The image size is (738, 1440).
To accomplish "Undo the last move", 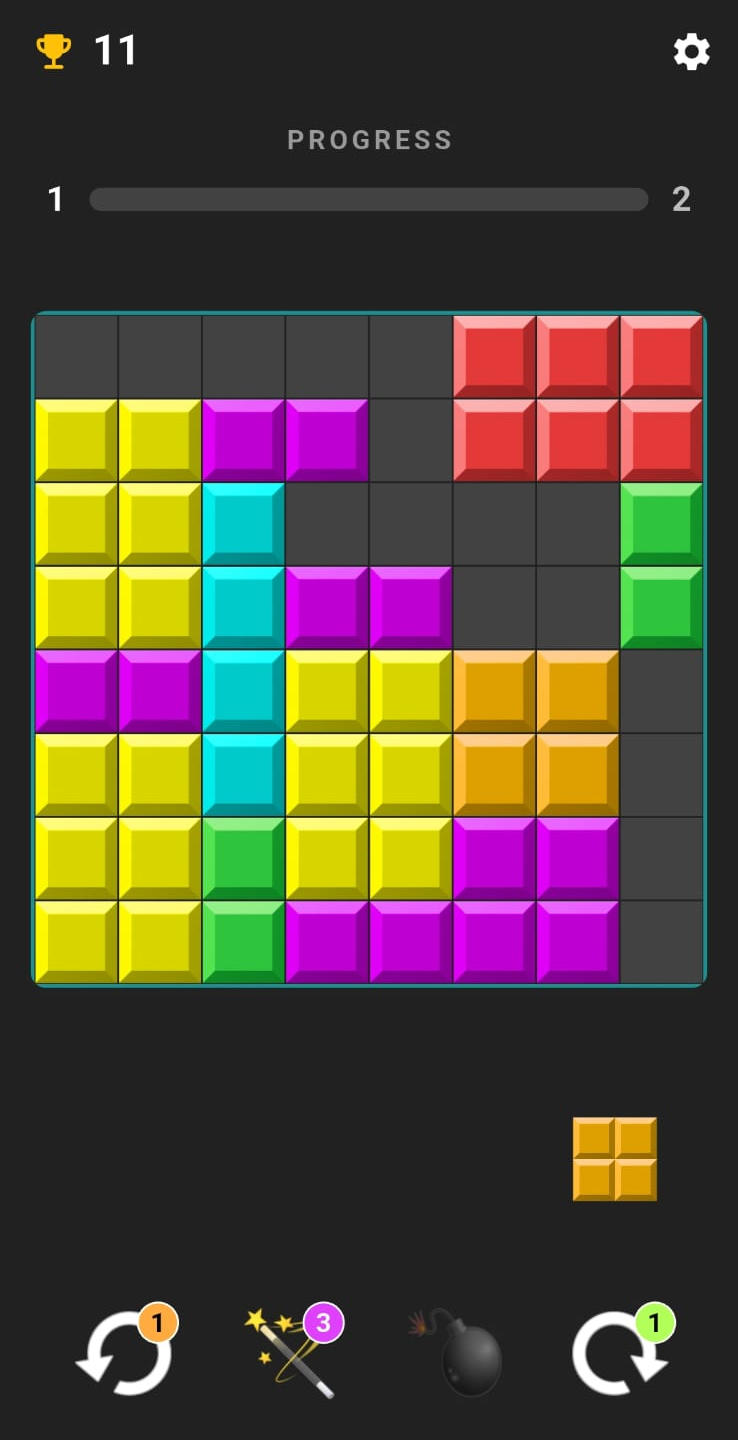I will click(x=125, y=1352).
